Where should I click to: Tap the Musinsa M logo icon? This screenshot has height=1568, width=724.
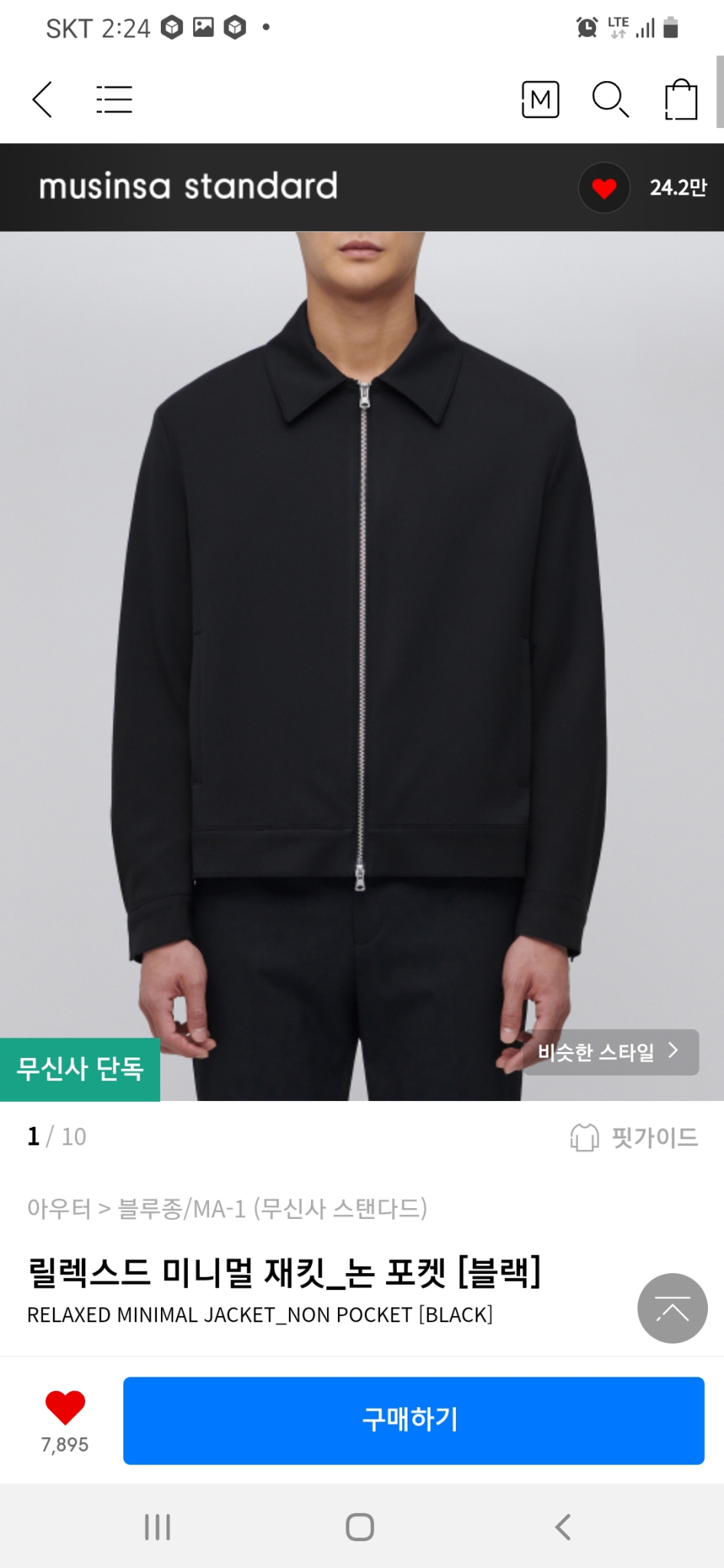coord(540,100)
